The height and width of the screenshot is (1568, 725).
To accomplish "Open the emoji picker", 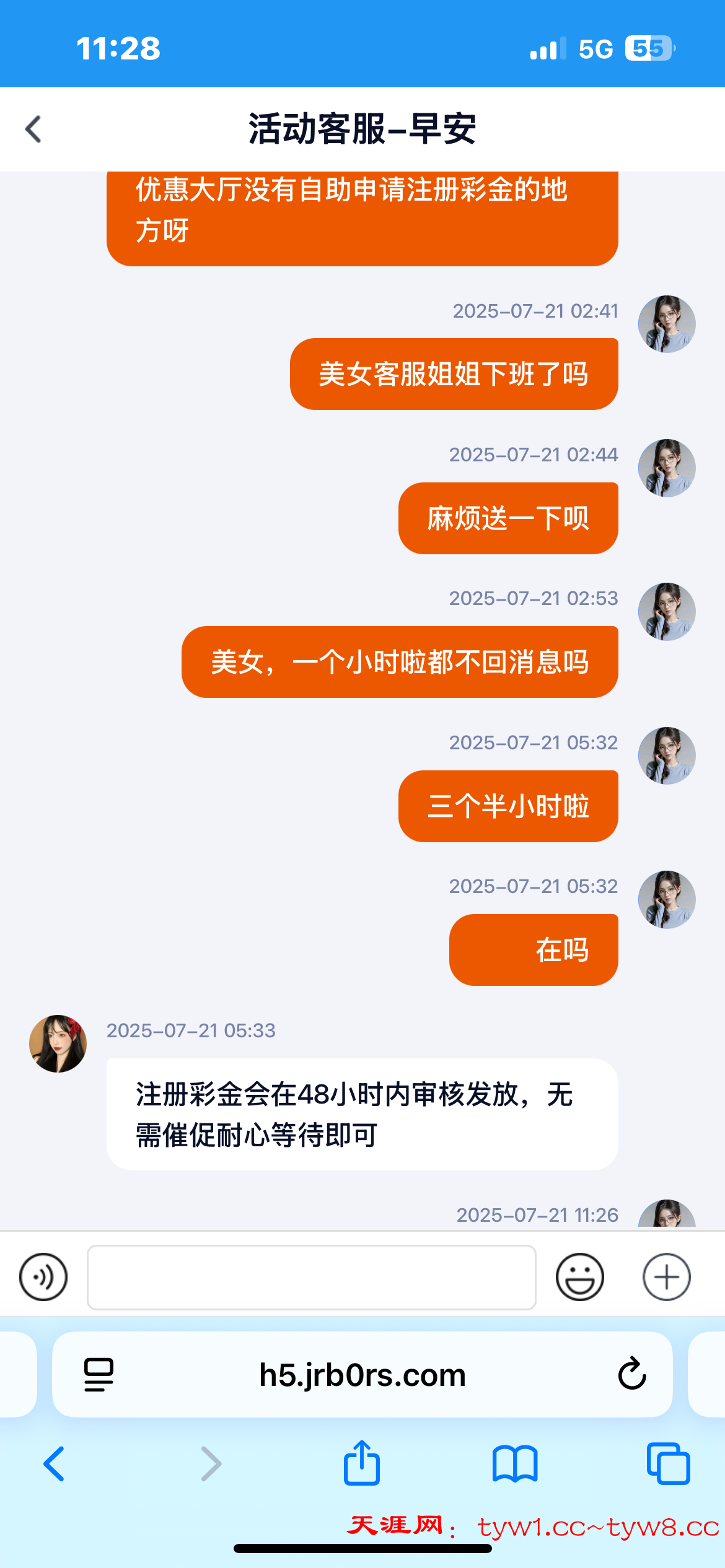I will point(579,1277).
